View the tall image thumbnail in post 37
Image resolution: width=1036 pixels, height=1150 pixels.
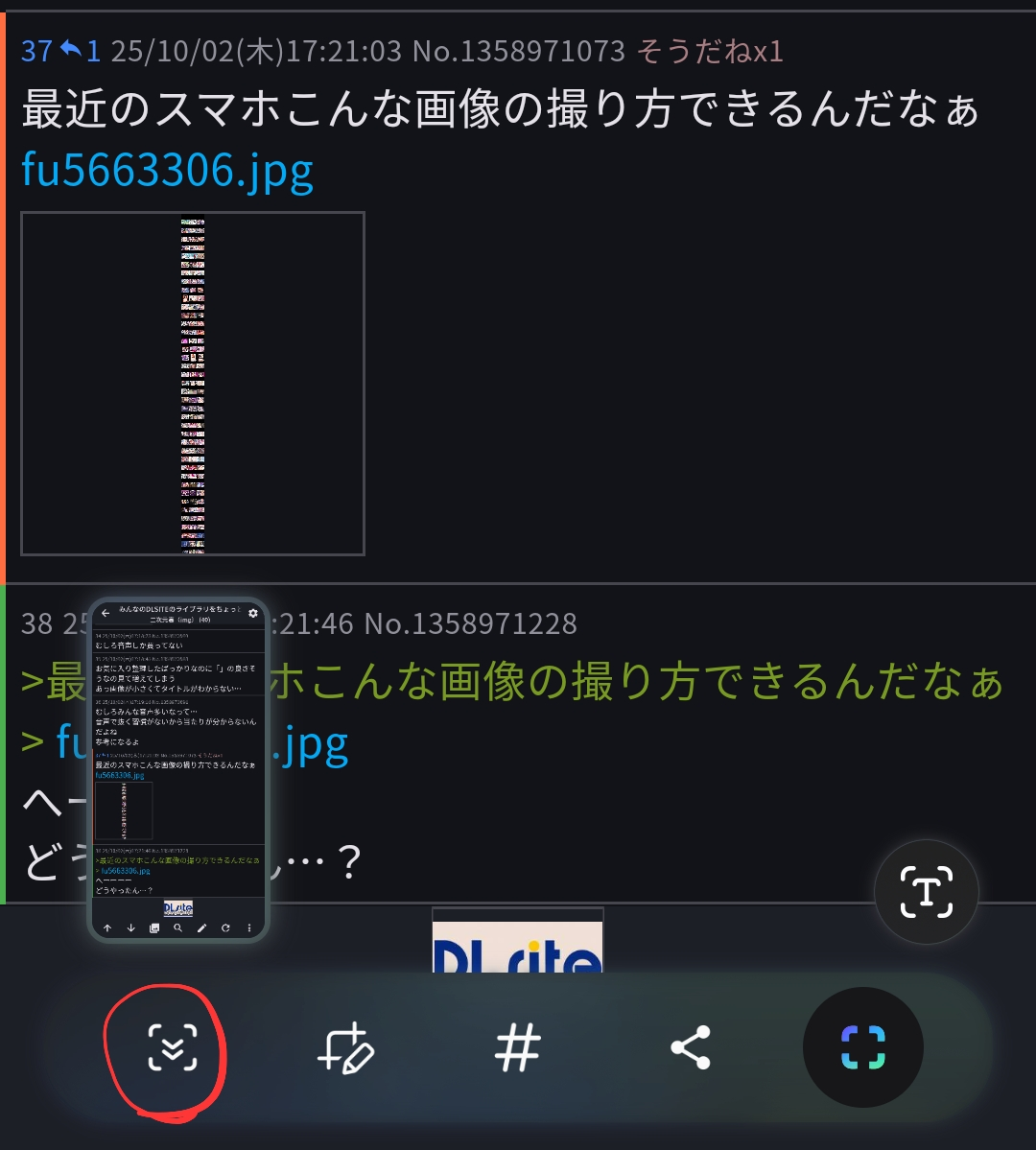click(x=193, y=384)
